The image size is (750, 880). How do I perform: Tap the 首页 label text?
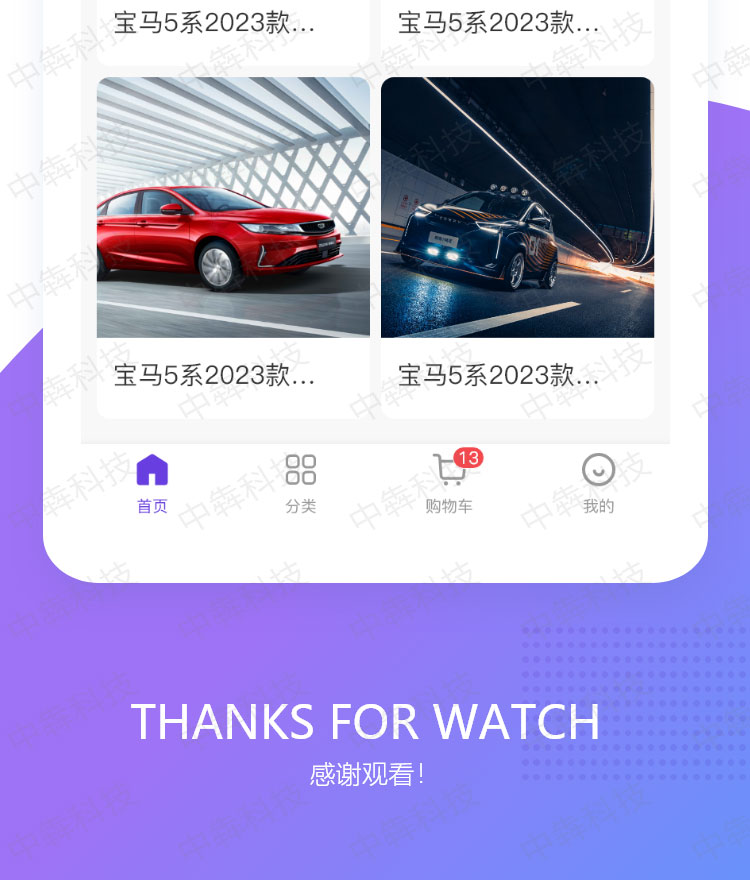click(x=151, y=505)
